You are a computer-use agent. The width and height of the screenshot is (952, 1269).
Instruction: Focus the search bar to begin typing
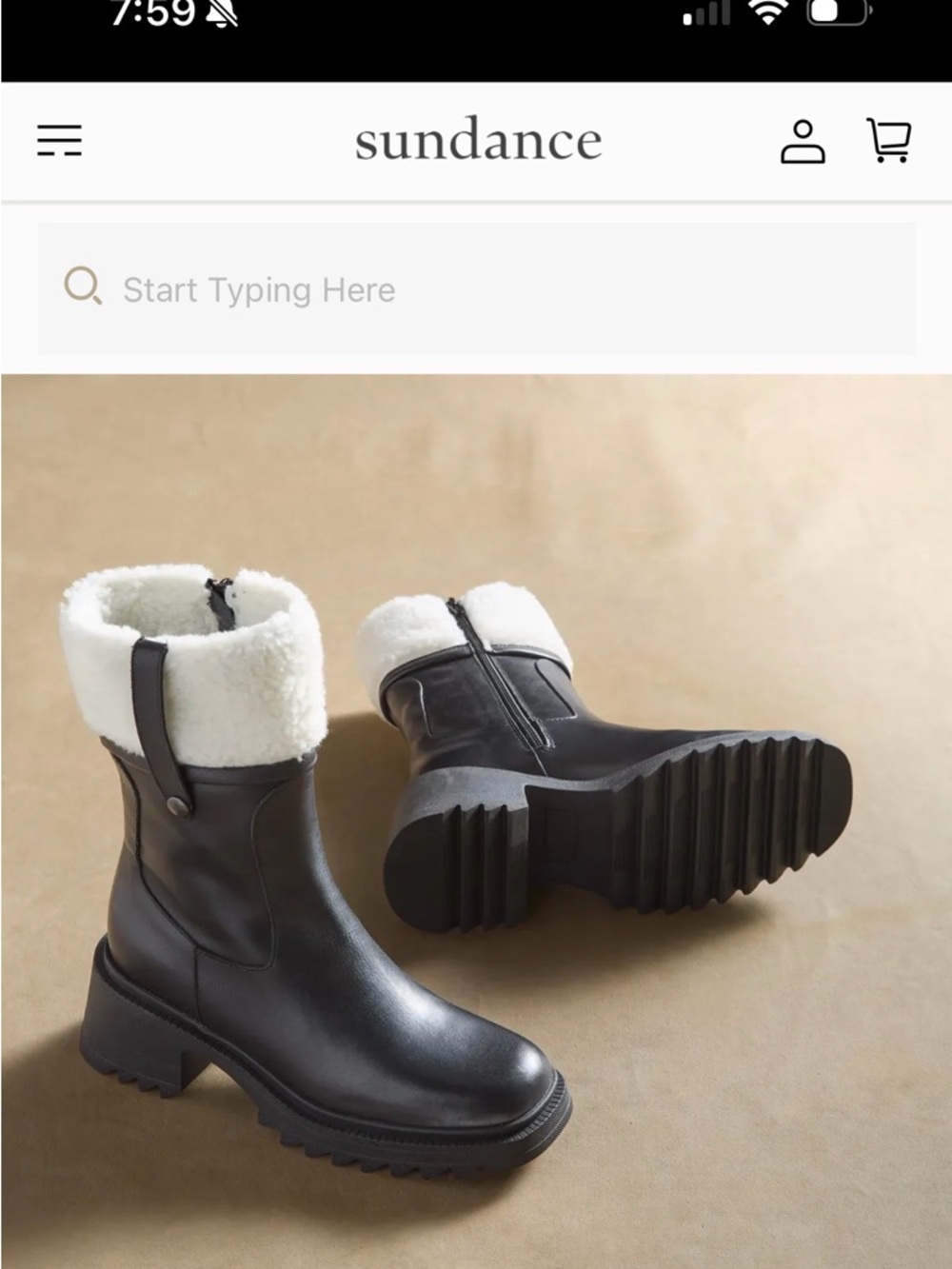381,288
